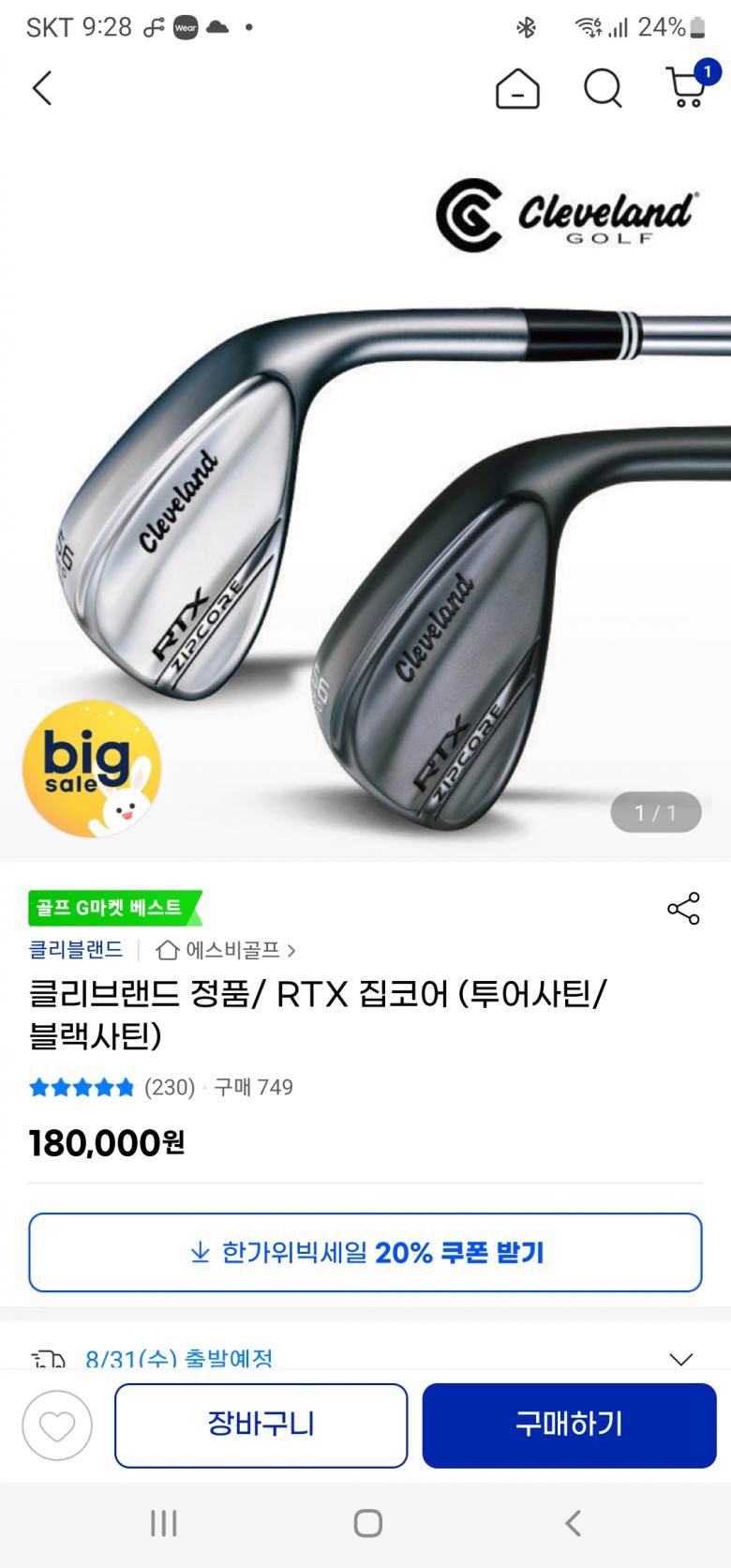Expand the 8/31(수) 출발예정 shipping details

(680, 1358)
